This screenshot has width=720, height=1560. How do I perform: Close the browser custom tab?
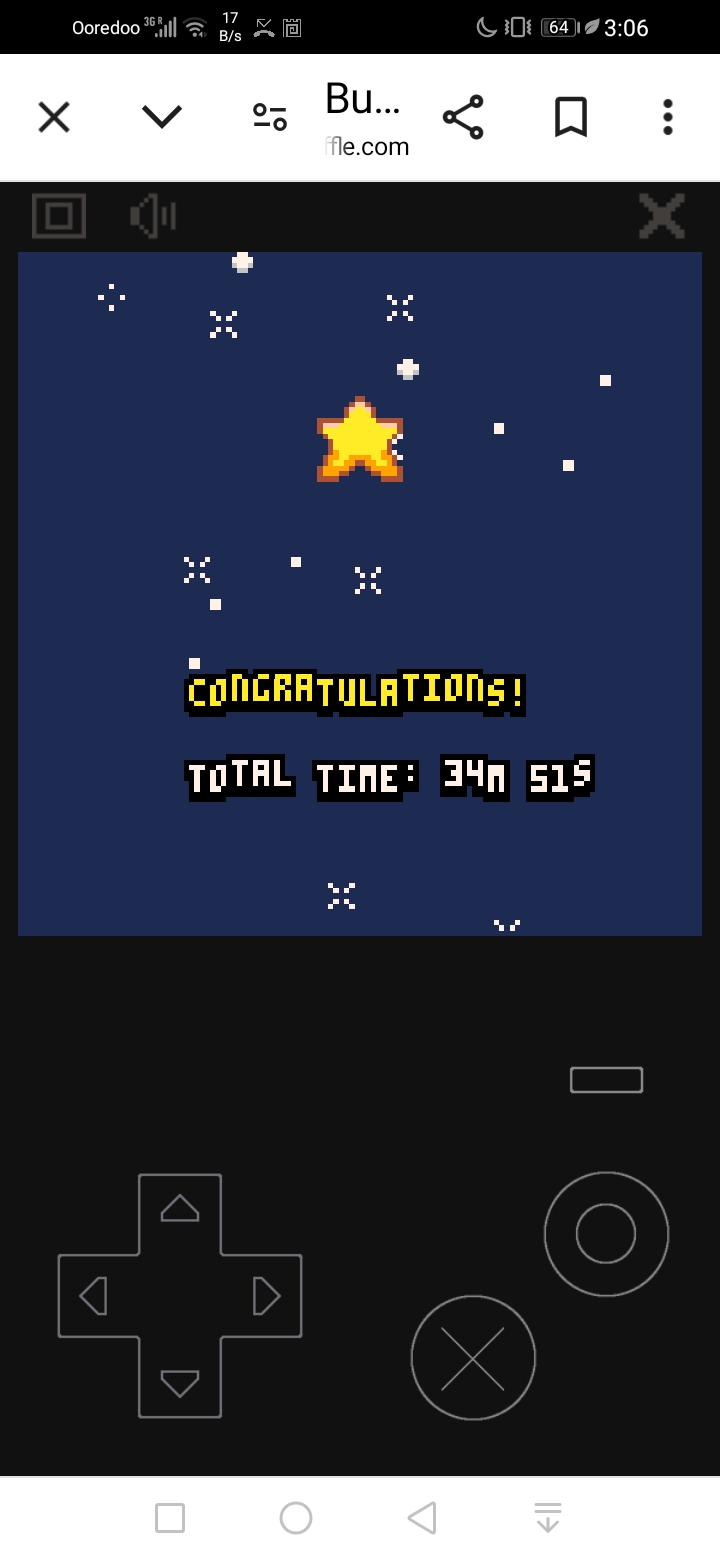[54, 118]
